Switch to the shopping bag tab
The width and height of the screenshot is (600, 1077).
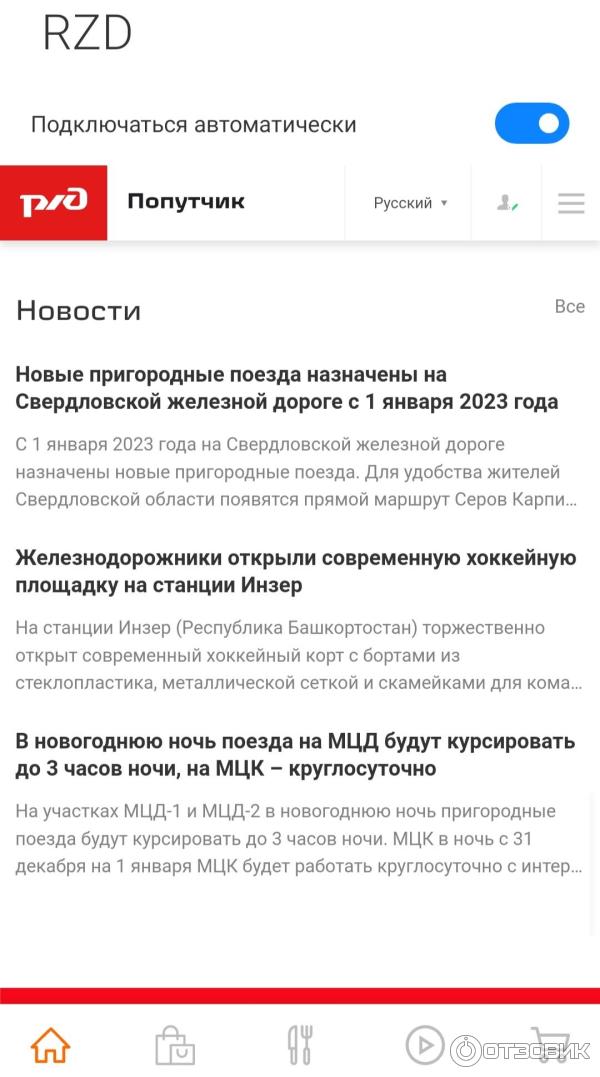pos(175,1045)
